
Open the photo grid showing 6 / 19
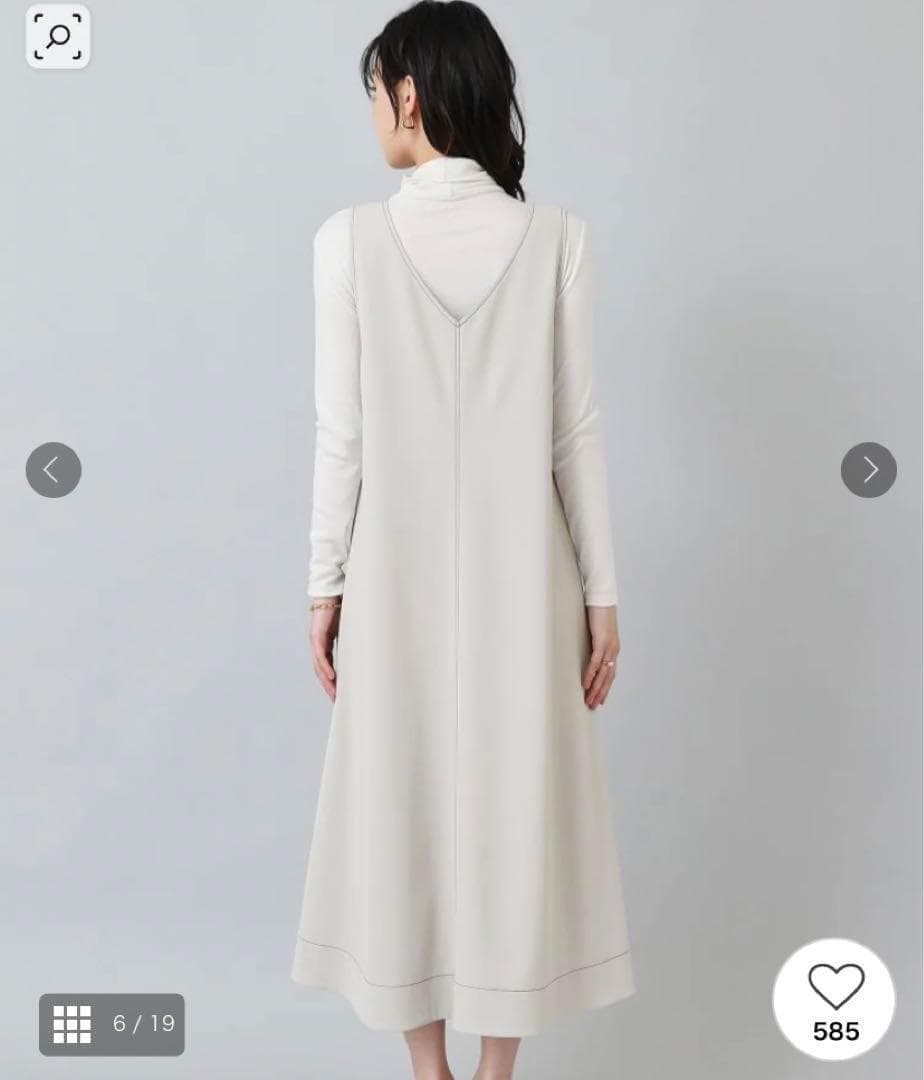(112, 1024)
